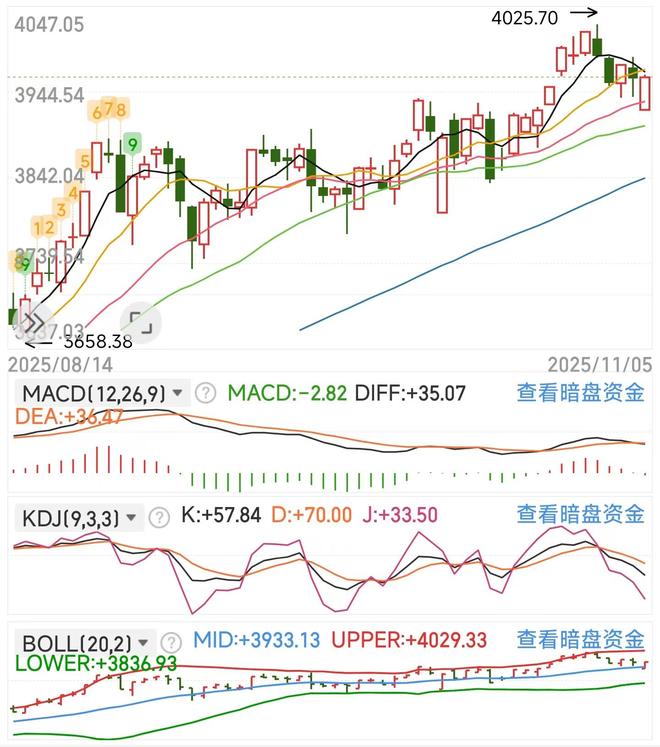The width and height of the screenshot is (660, 747).
Task: Tap the help icon beside BOLL
Action: 171,641
